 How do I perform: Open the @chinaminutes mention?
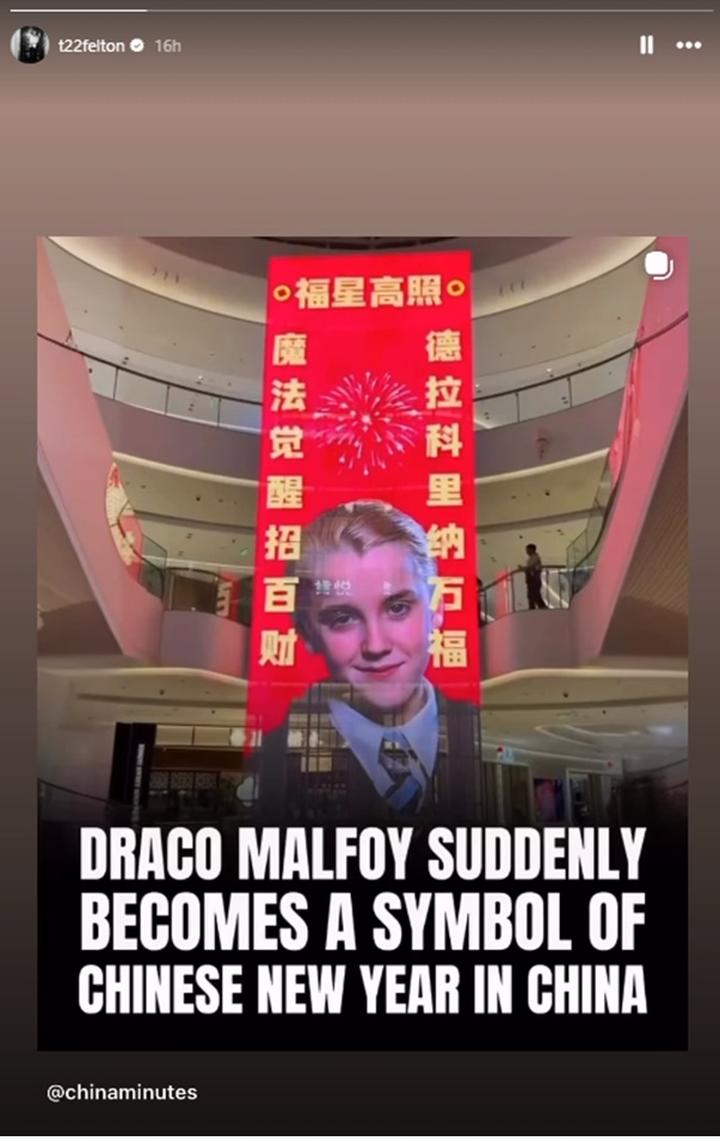tap(122, 1092)
